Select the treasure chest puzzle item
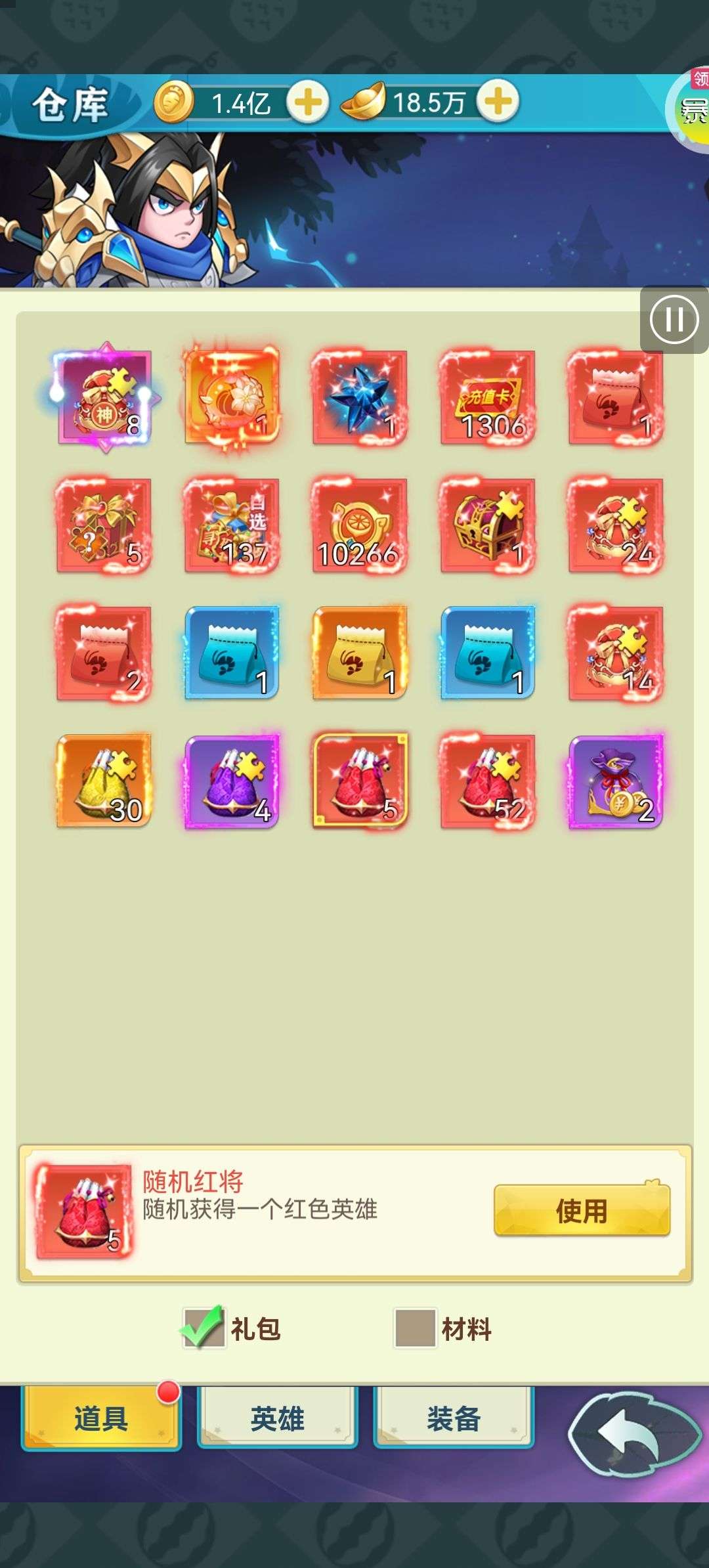 pos(488,525)
